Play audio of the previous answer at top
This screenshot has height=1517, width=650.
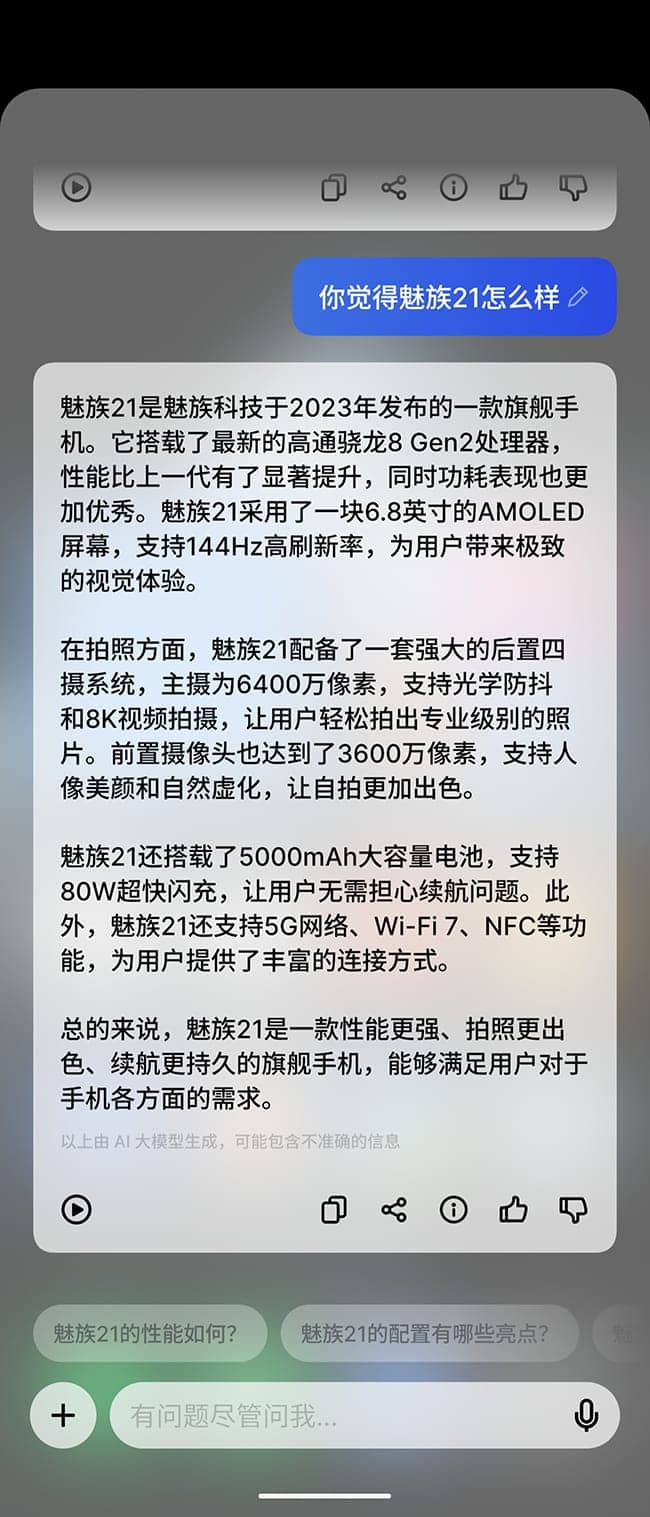(76, 187)
